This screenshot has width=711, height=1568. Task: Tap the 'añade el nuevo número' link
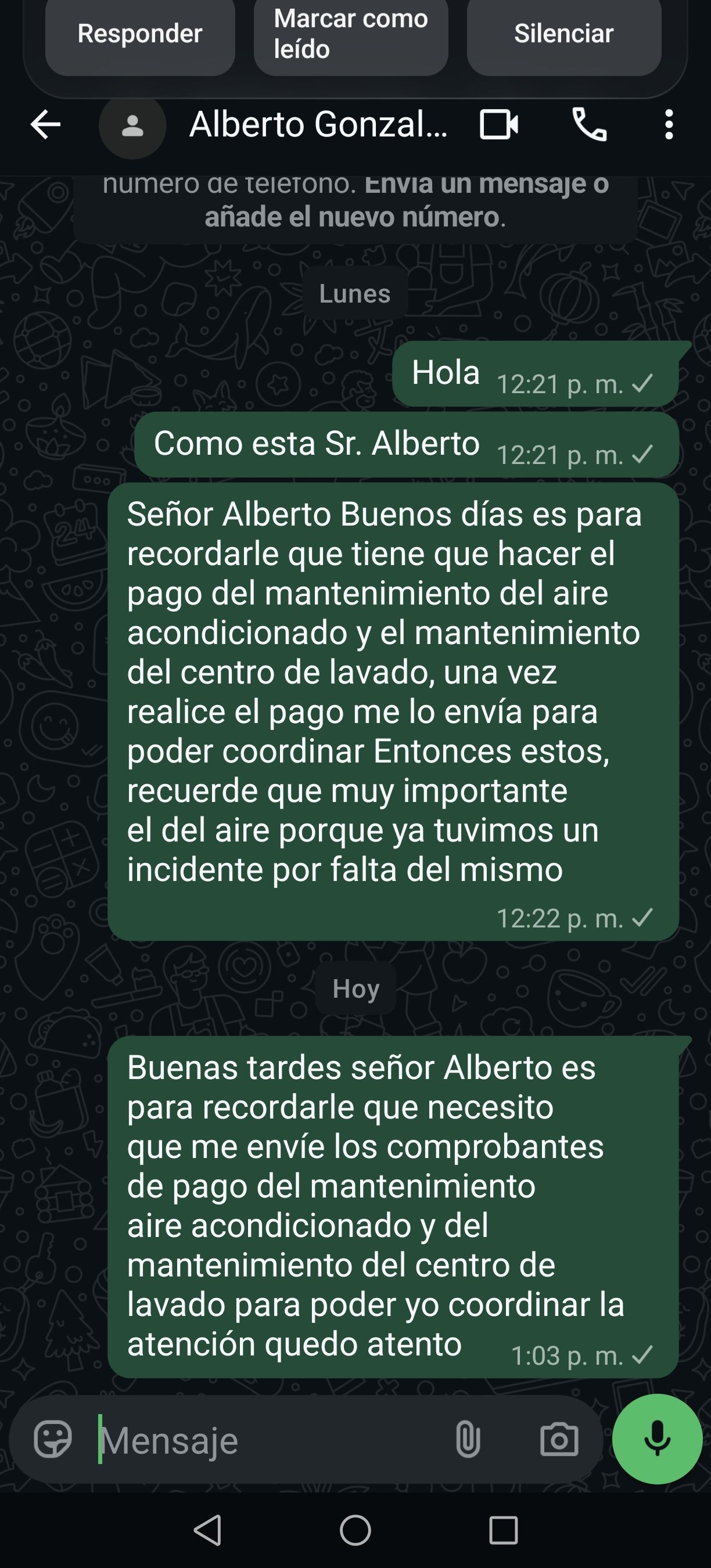(x=353, y=217)
